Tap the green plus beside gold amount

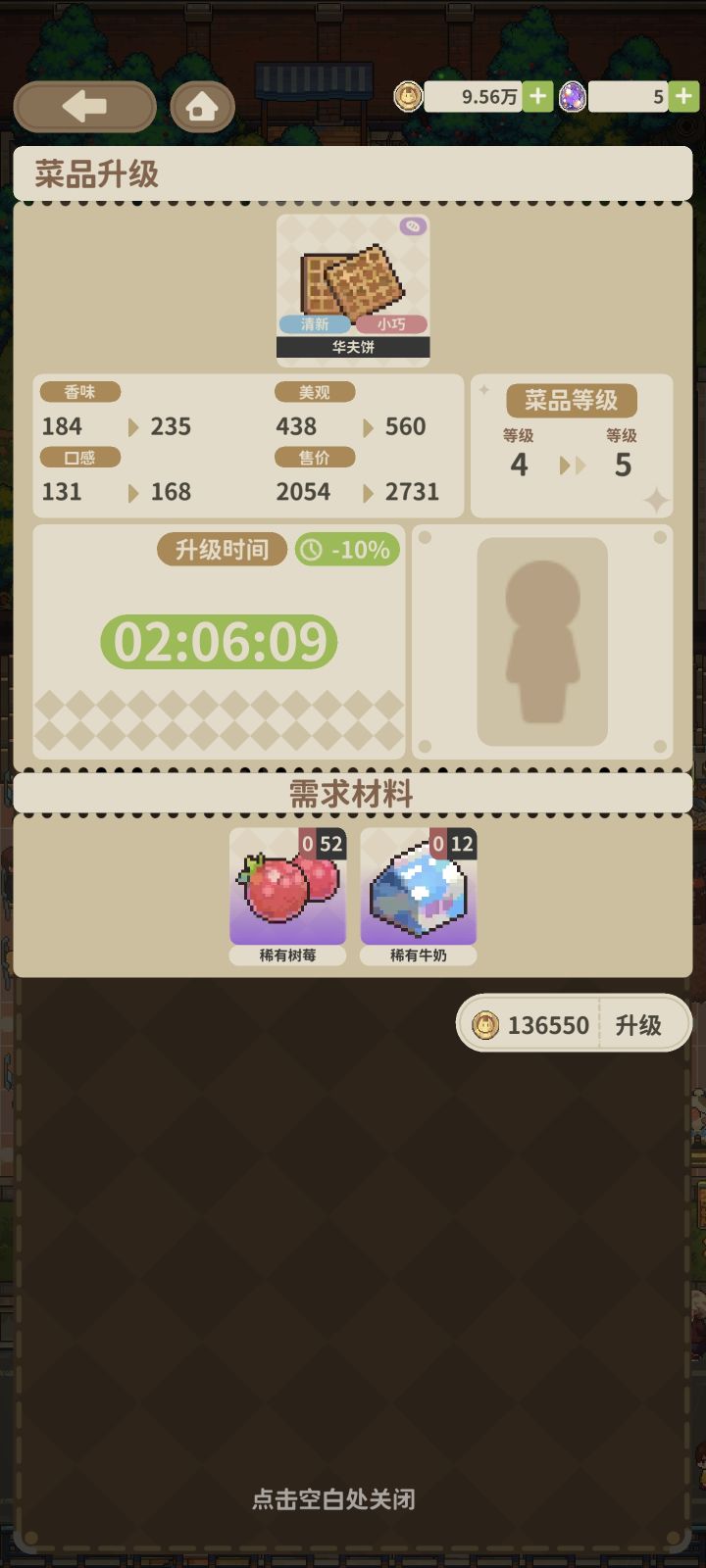(x=536, y=96)
